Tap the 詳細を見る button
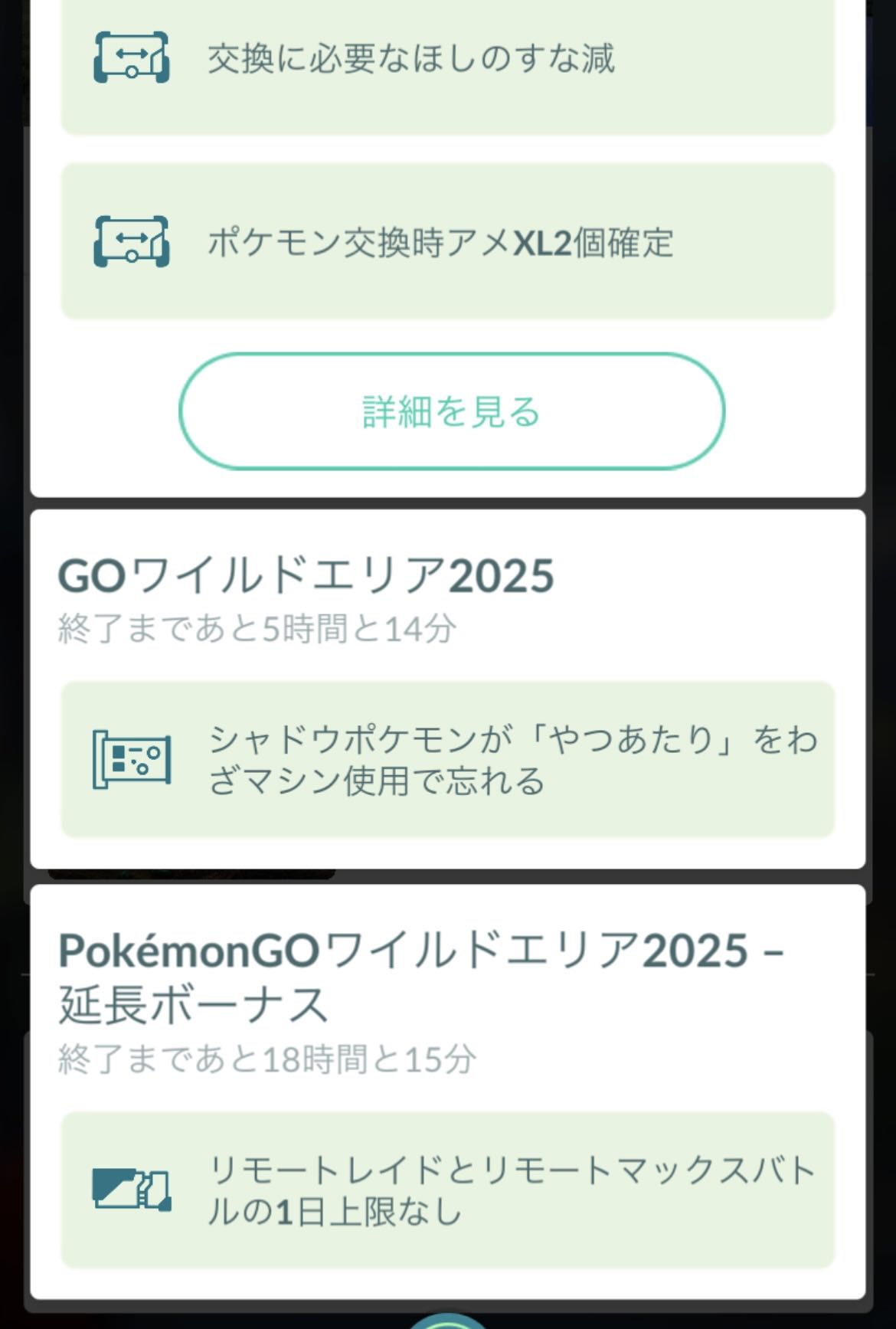Viewport: 896px width, 1329px height. coord(452,411)
